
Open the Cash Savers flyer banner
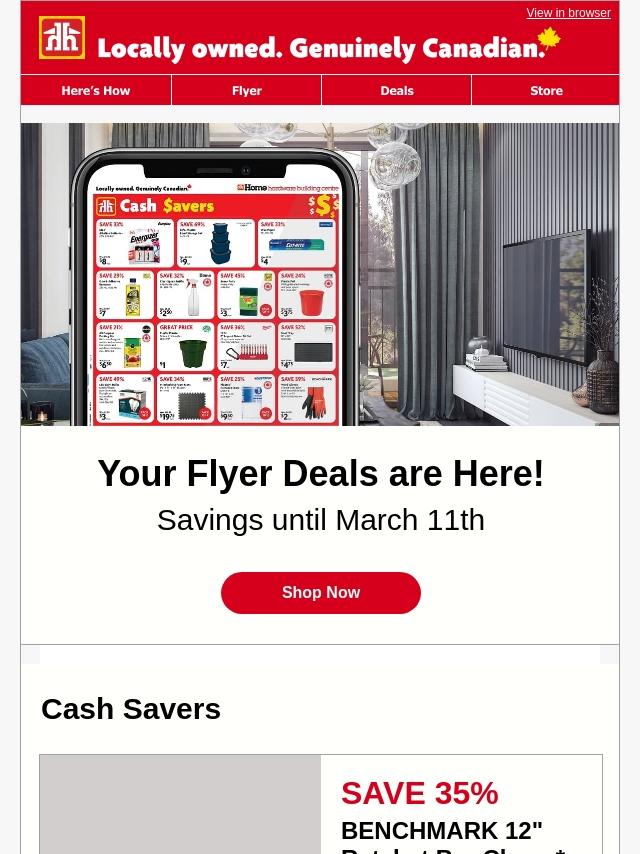coord(320,274)
